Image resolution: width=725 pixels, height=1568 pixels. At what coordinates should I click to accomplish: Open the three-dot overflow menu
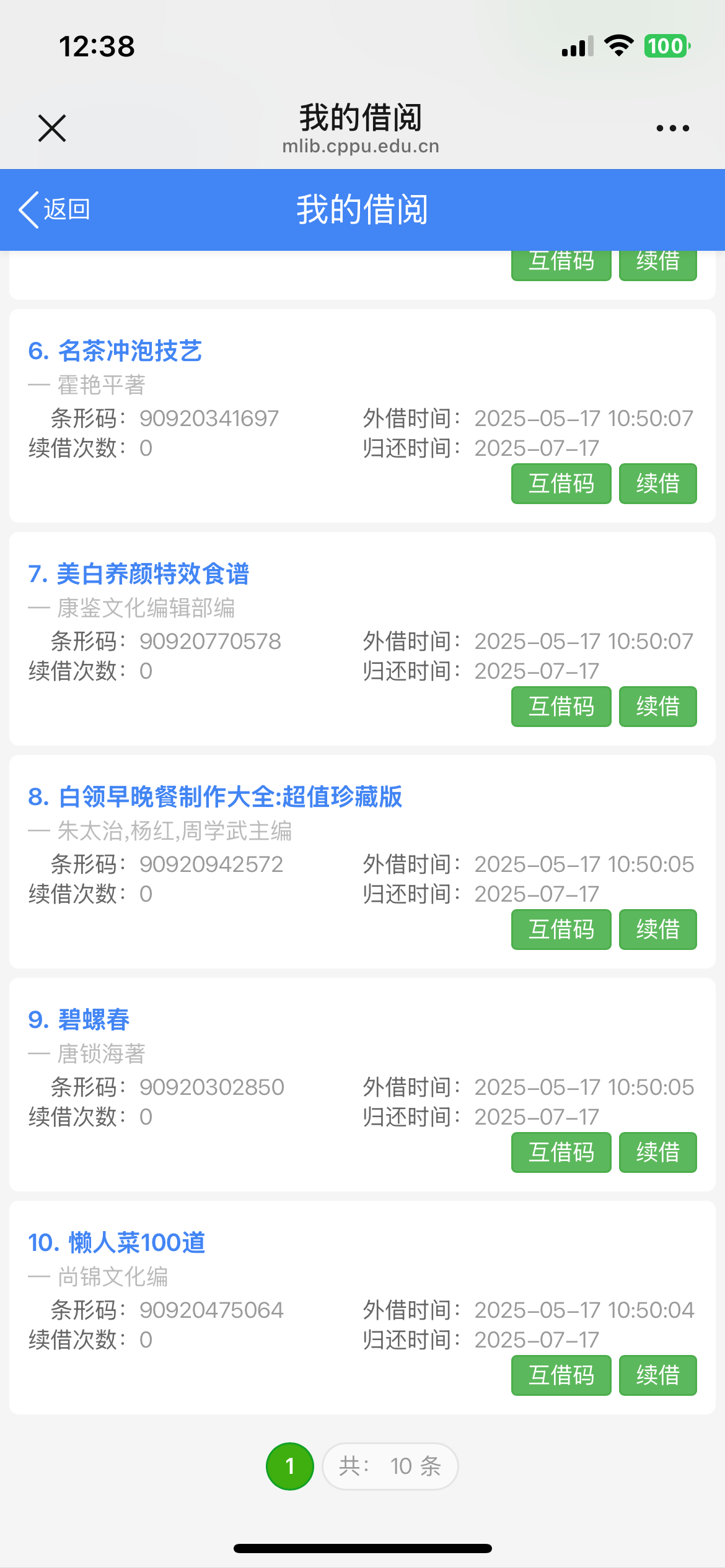click(x=672, y=128)
